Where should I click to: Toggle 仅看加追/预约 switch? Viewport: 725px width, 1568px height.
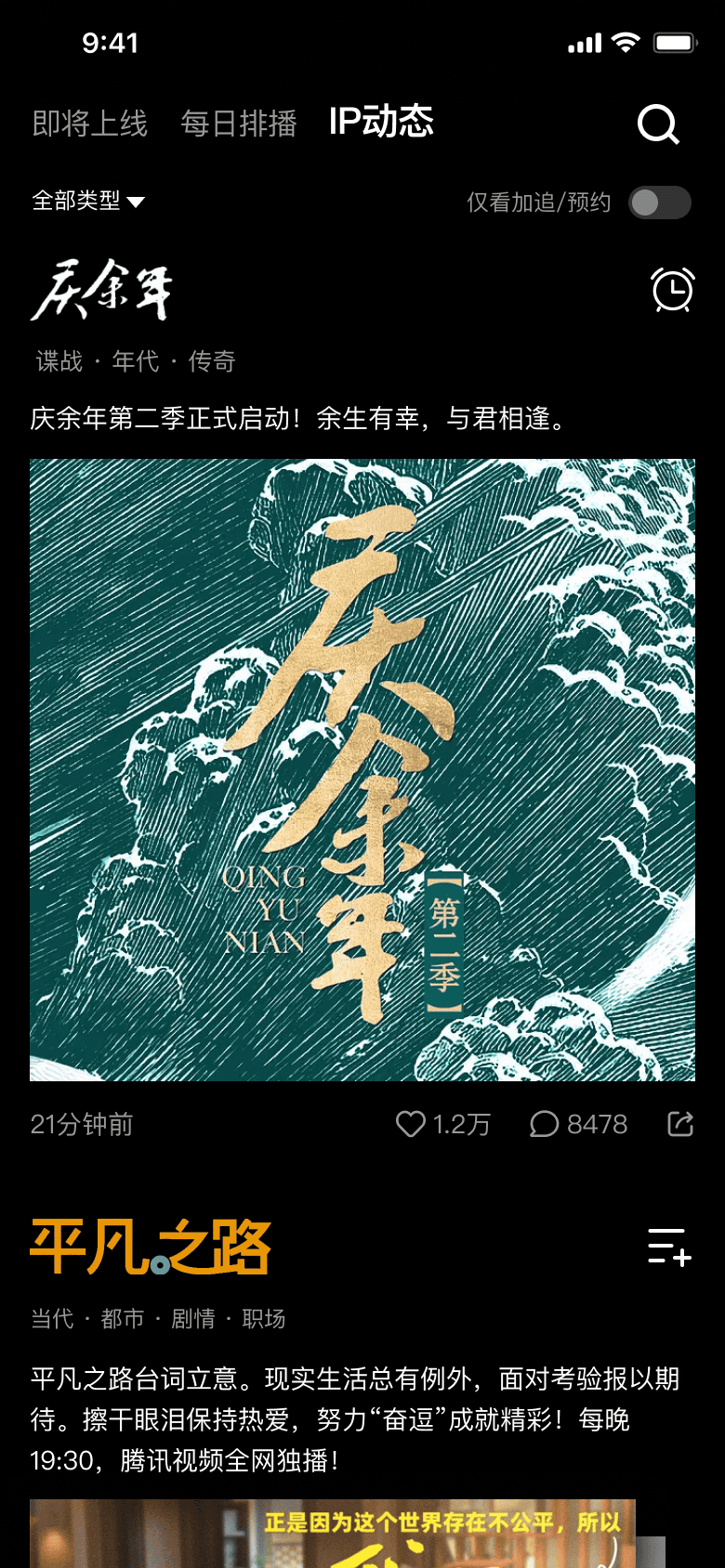point(659,203)
